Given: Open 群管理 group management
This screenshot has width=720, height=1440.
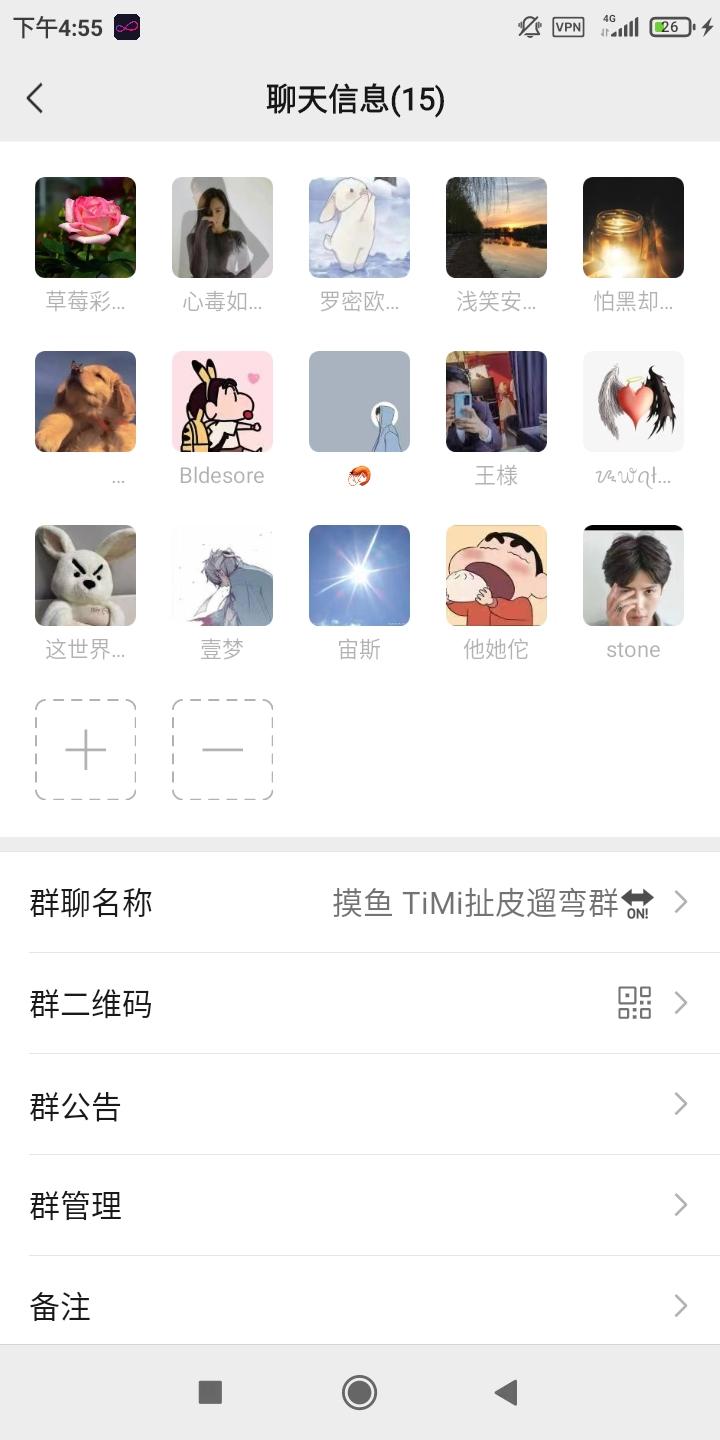Looking at the screenshot, I should (360, 1205).
